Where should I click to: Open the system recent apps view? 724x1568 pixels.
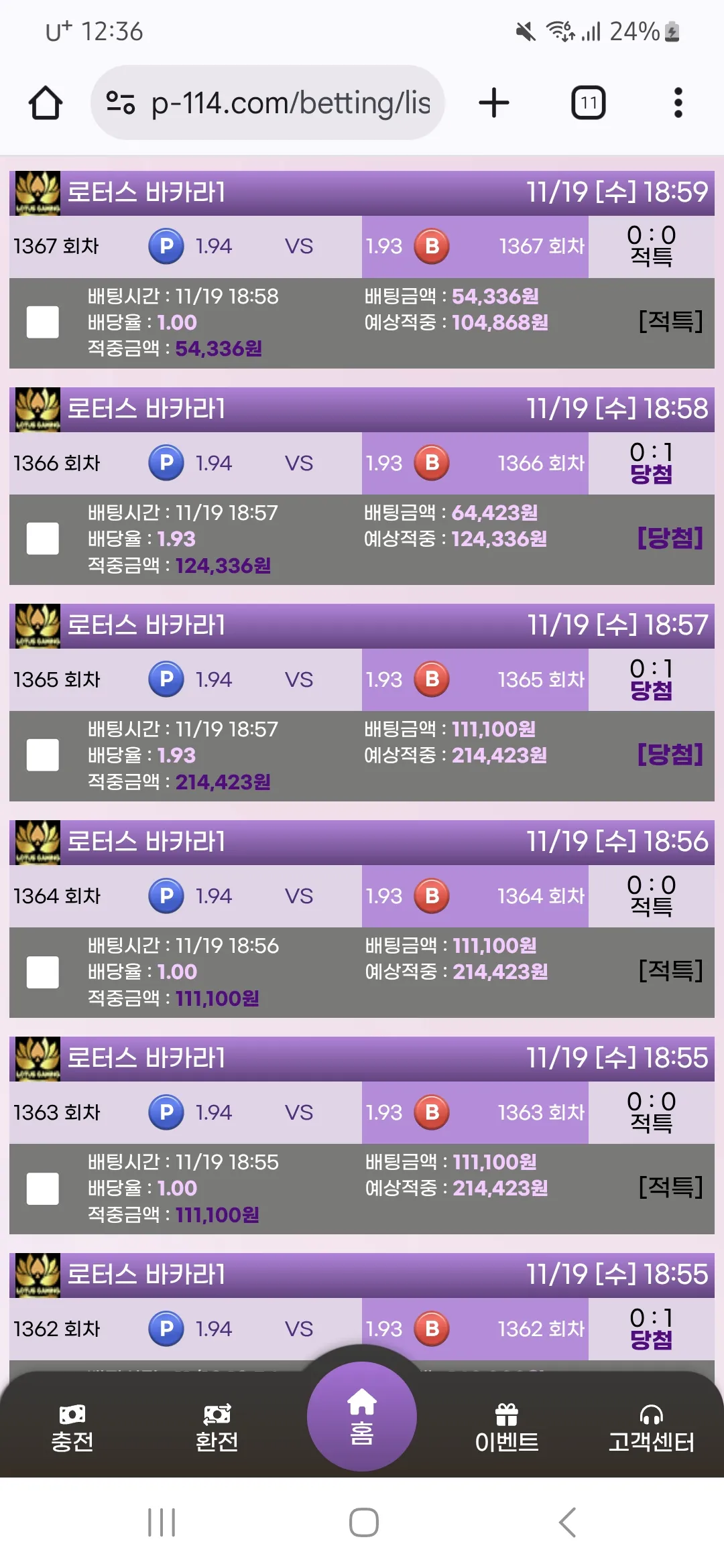[x=162, y=1522]
